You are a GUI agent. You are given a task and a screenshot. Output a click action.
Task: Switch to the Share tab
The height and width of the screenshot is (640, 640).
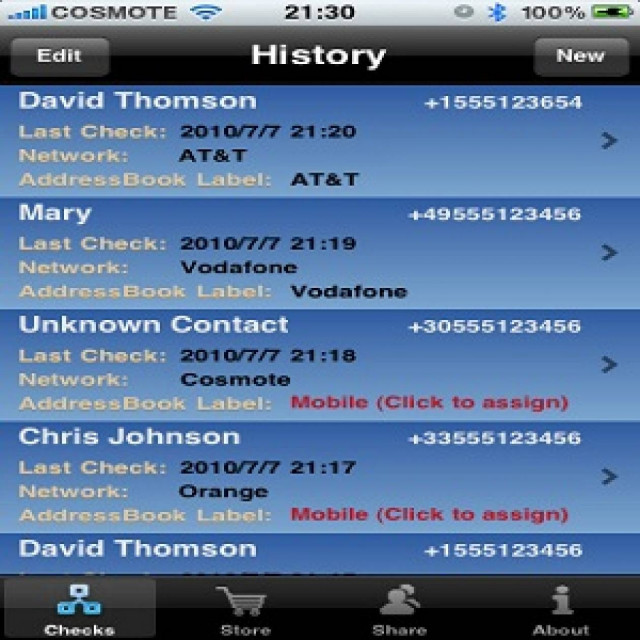pyautogui.click(x=399, y=609)
